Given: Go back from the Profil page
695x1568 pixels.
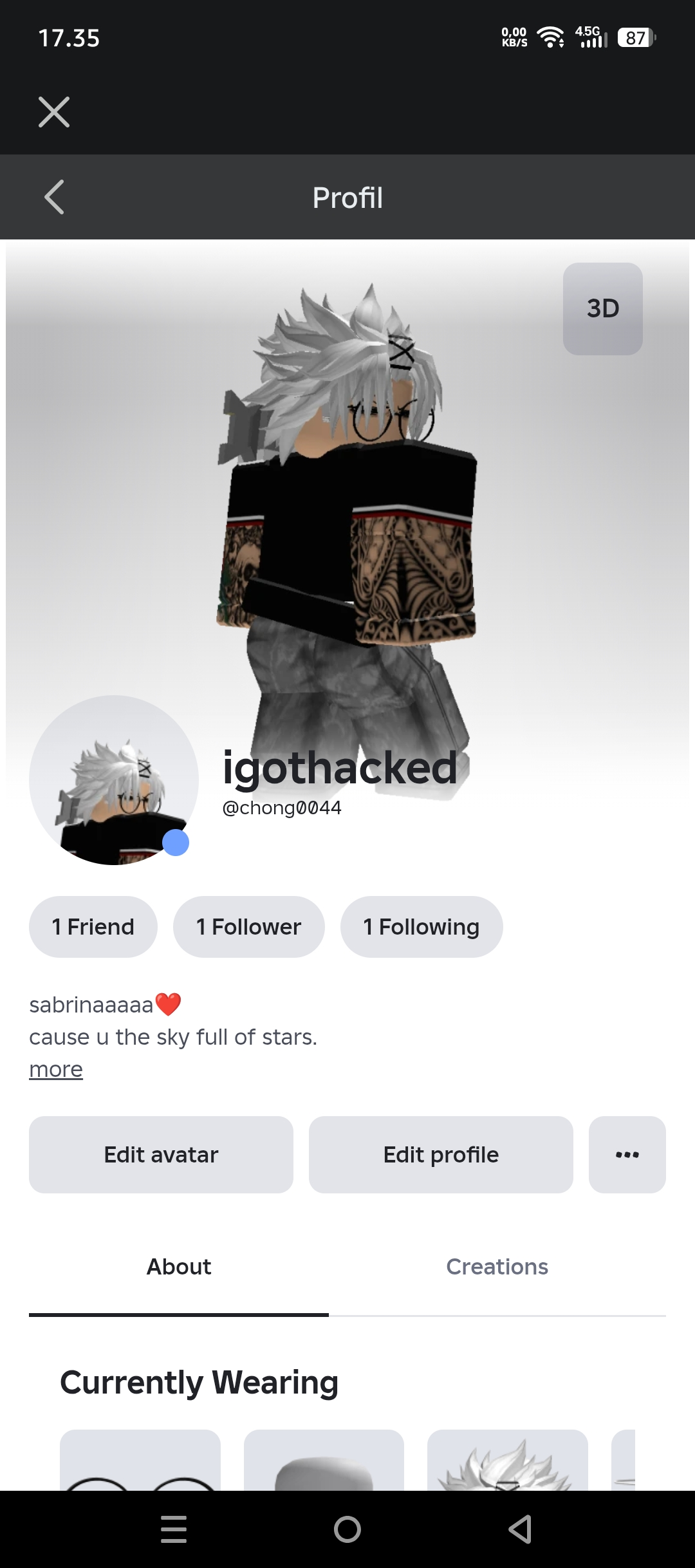Looking at the screenshot, I should (x=55, y=197).
